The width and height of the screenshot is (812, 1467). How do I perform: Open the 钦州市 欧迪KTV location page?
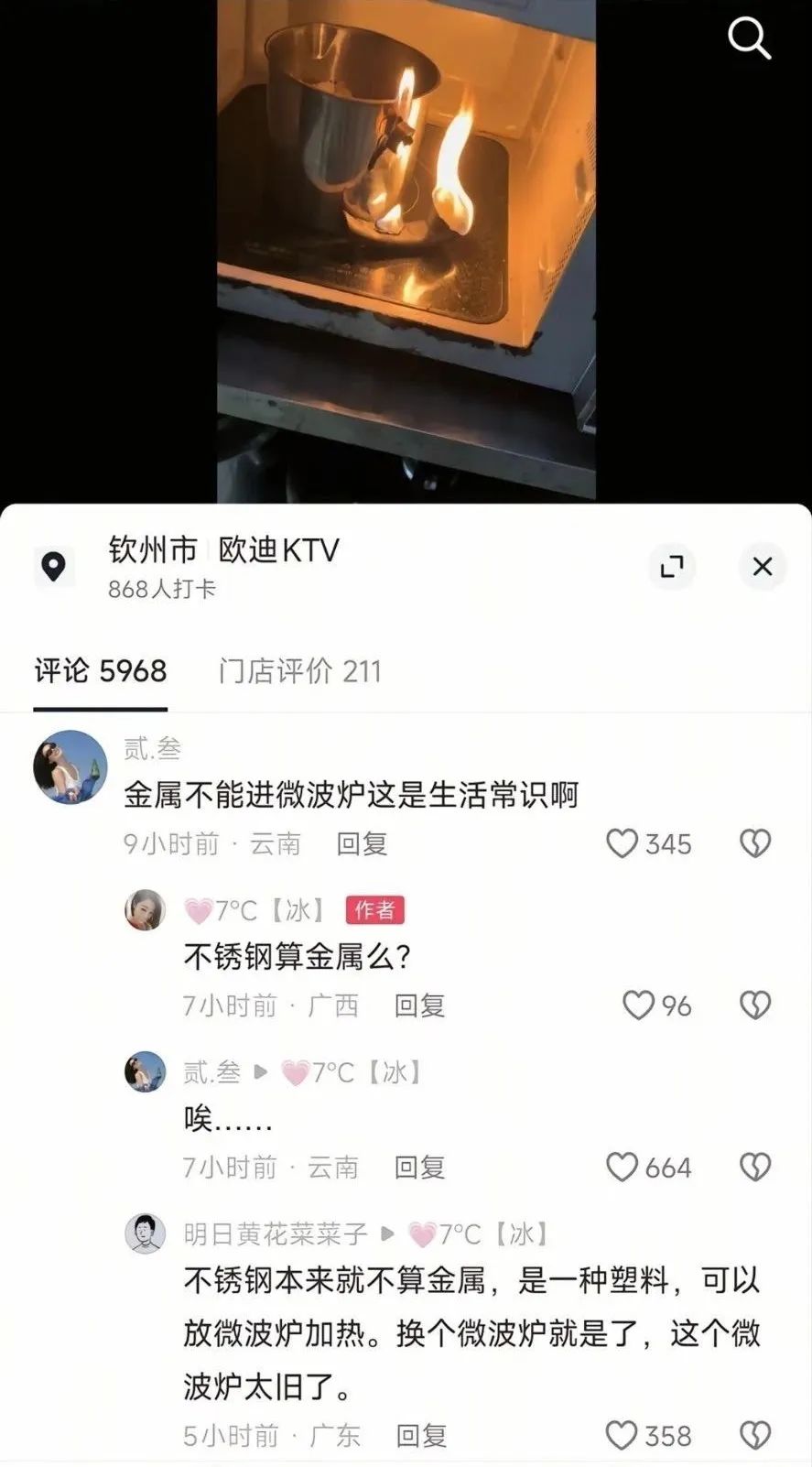pos(223,550)
